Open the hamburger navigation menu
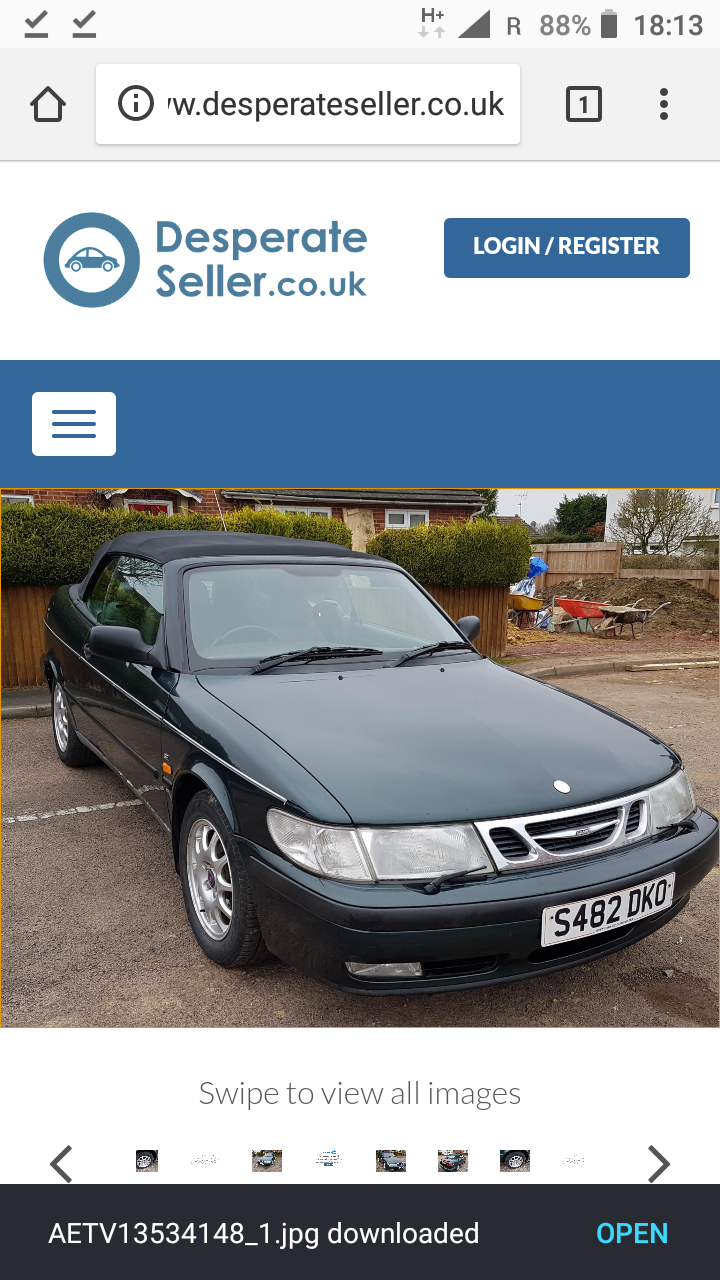The height and width of the screenshot is (1280, 720). click(x=74, y=424)
